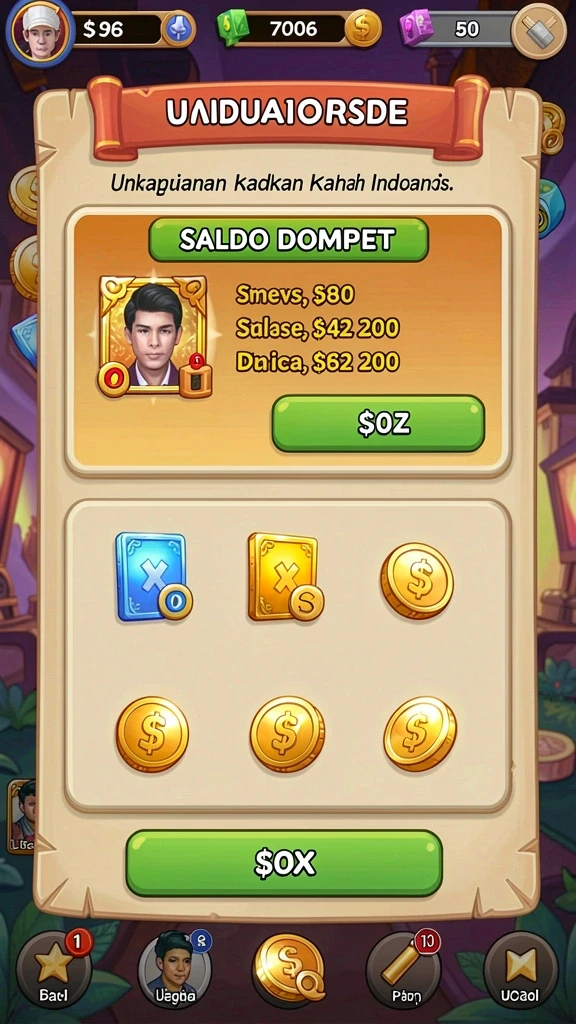Select the blue X card item
The image size is (576, 1024).
153,577
